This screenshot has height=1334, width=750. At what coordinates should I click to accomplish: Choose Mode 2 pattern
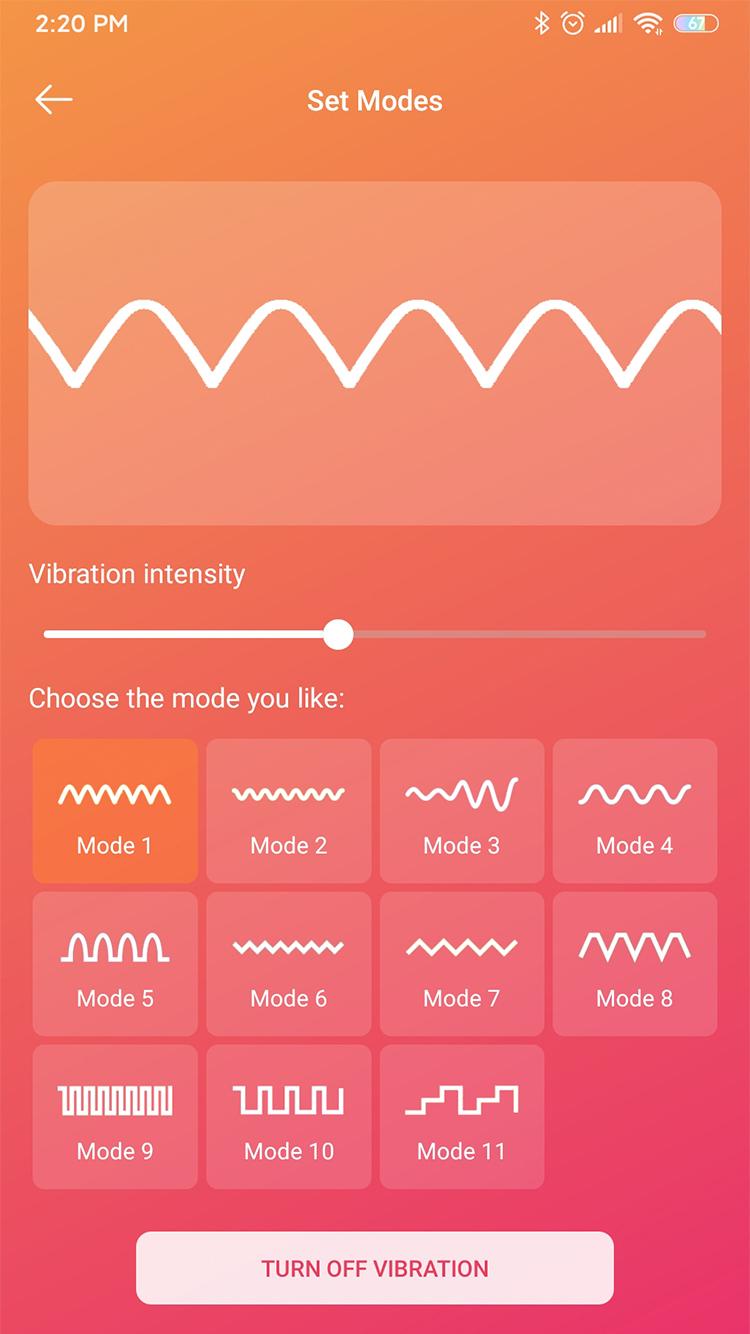288,811
